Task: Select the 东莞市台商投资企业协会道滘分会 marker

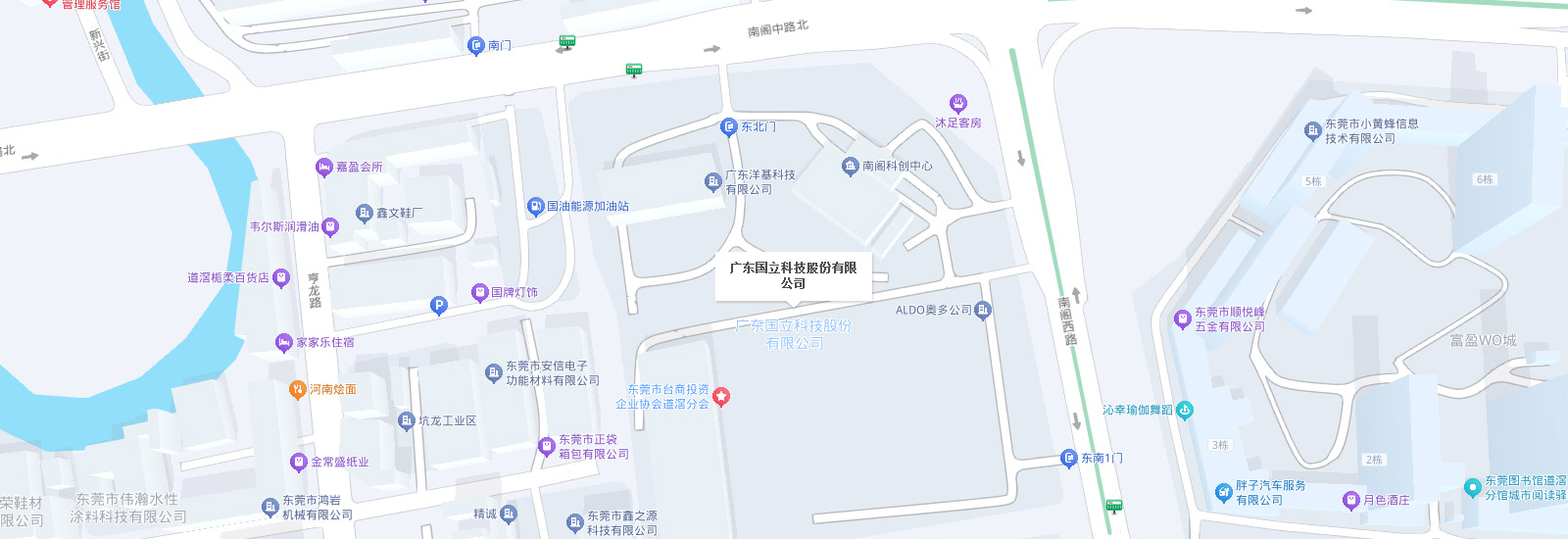Action: click(x=722, y=396)
